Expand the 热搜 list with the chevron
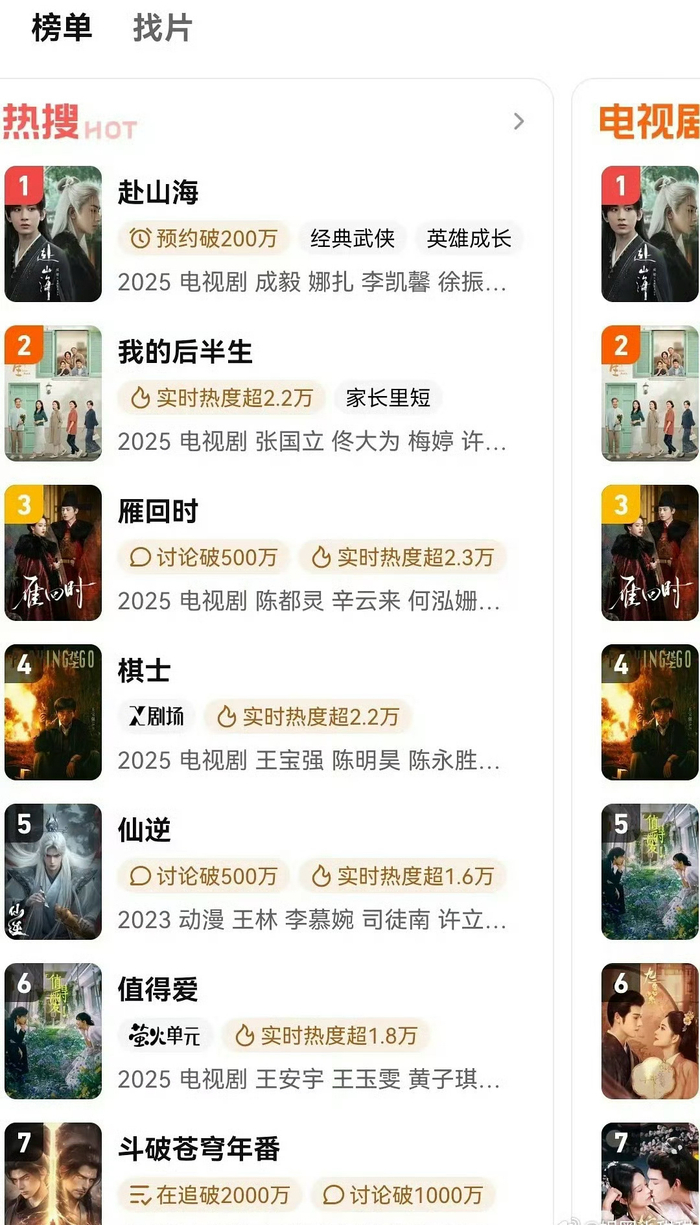The height and width of the screenshot is (1225, 700). click(x=518, y=122)
